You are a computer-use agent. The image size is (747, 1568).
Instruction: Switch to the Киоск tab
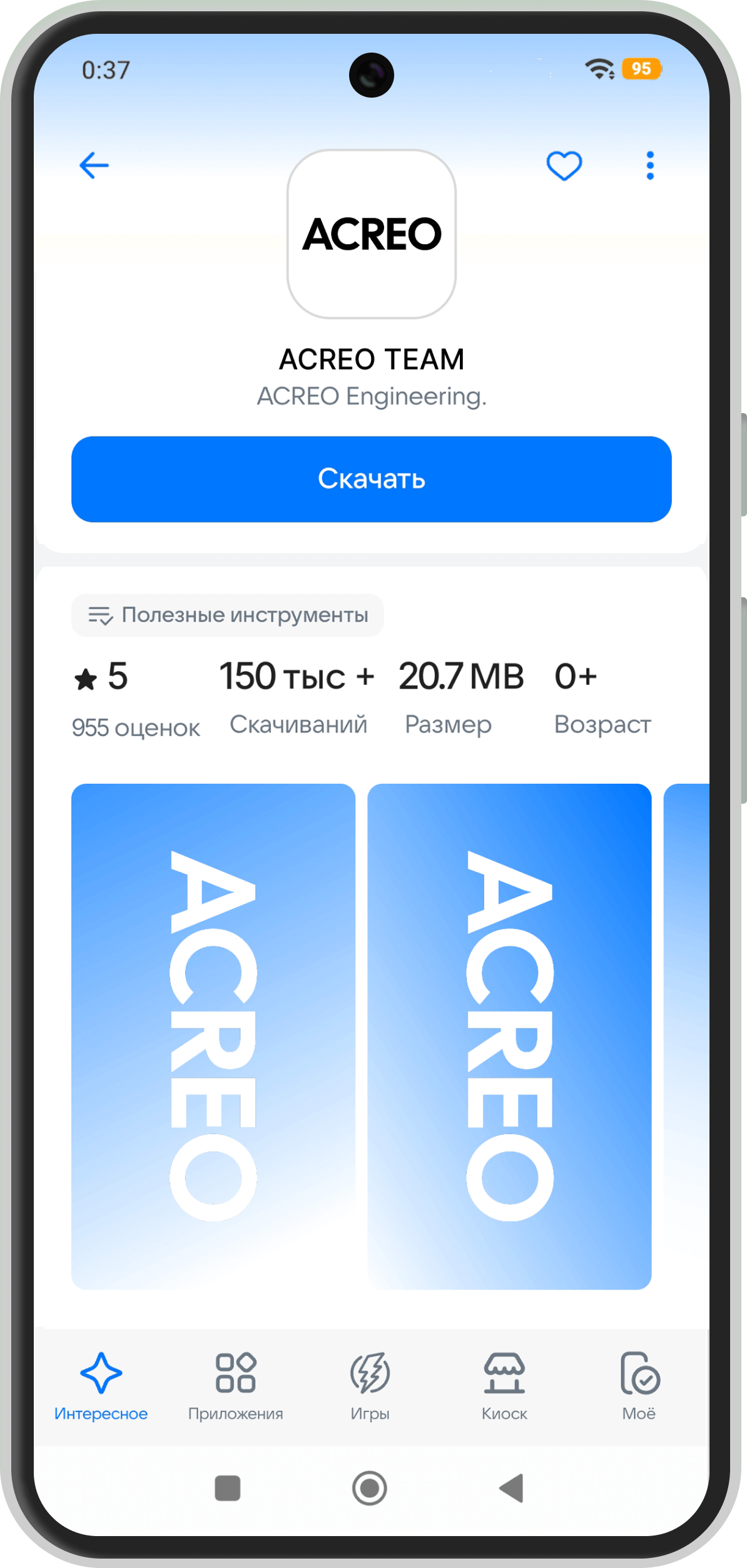504,1386
